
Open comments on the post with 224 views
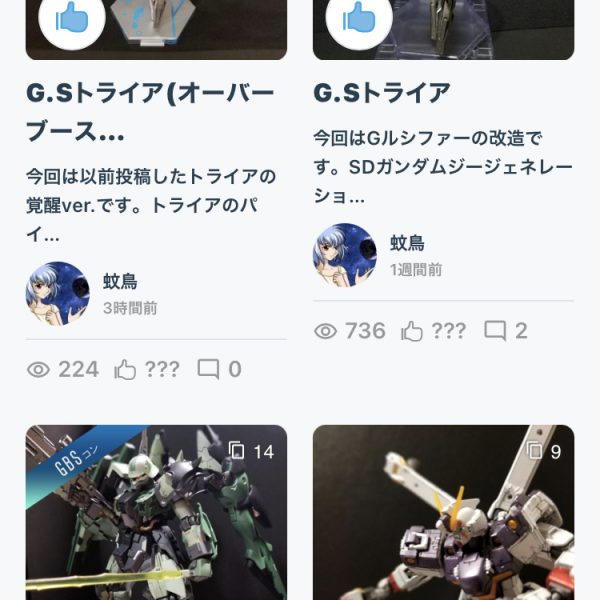[x=219, y=370]
